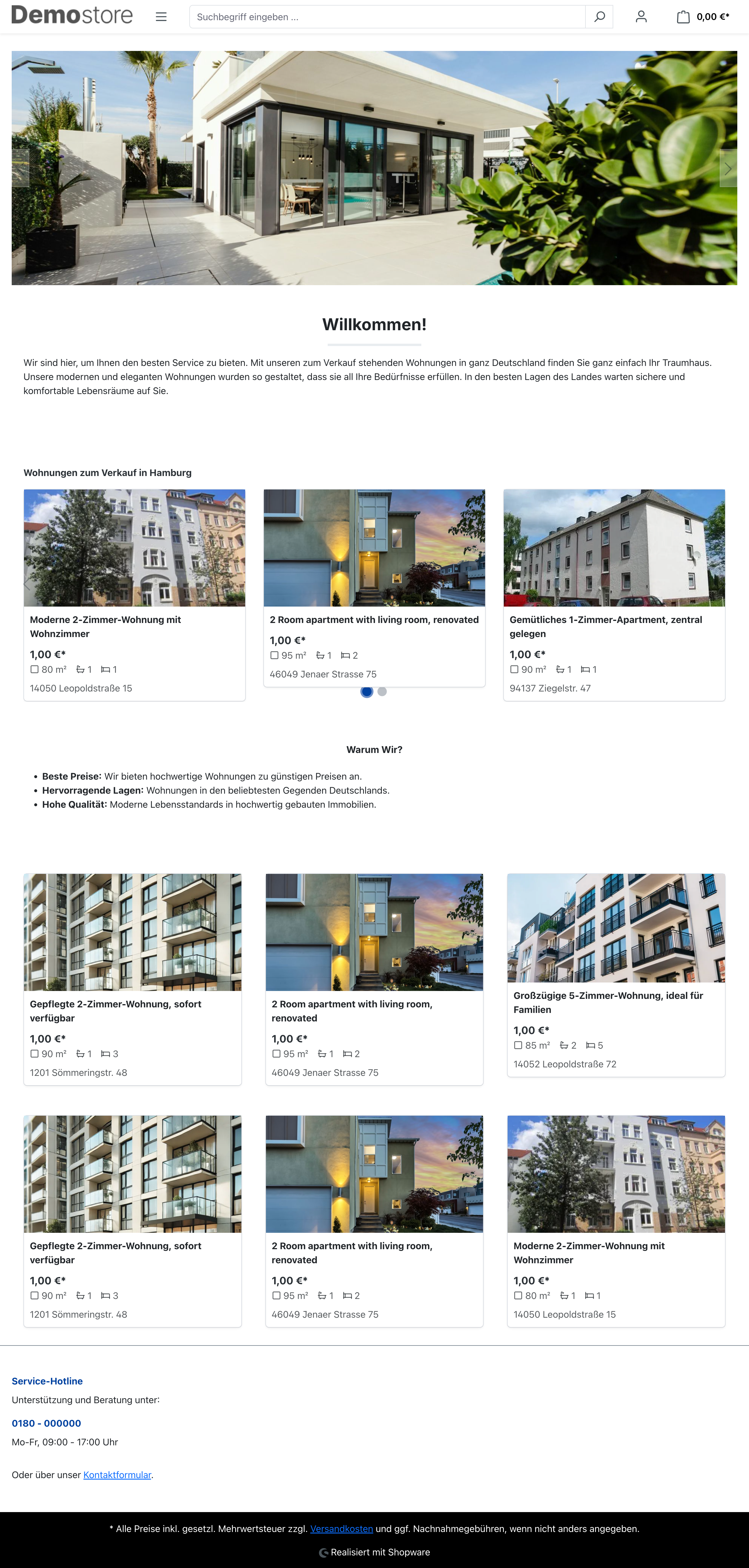Tap the magnifier search button
The height and width of the screenshot is (1568, 749).
coord(599,17)
